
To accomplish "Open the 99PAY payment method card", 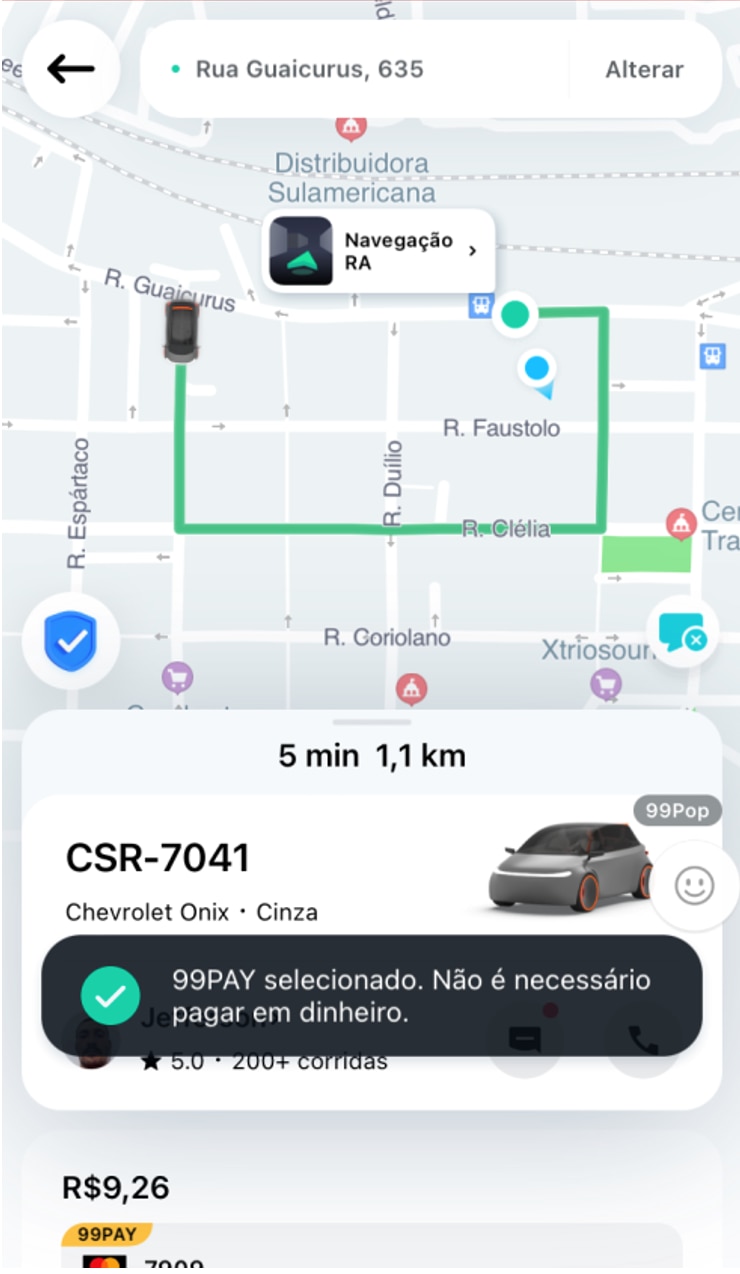I will pyautogui.click(x=370, y=1248).
